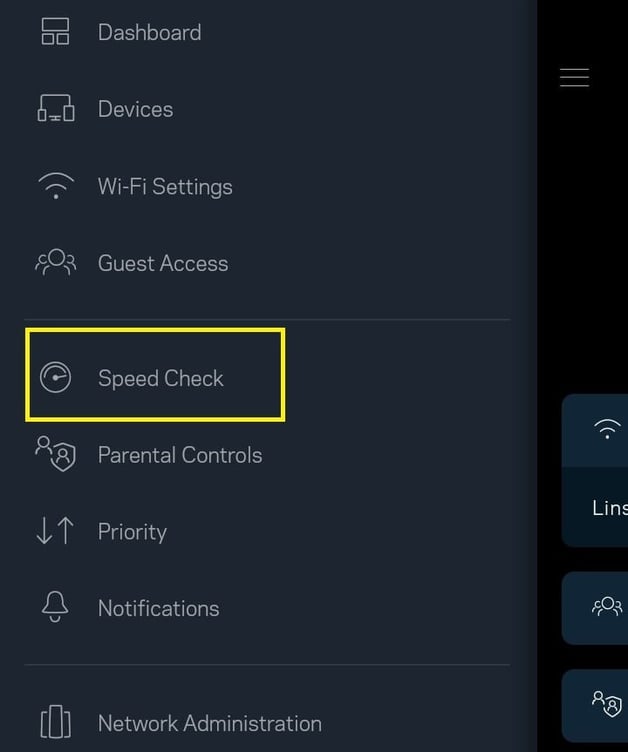Go to Network Administration
This screenshot has width=628, height=752.
[x=267, y=723]
